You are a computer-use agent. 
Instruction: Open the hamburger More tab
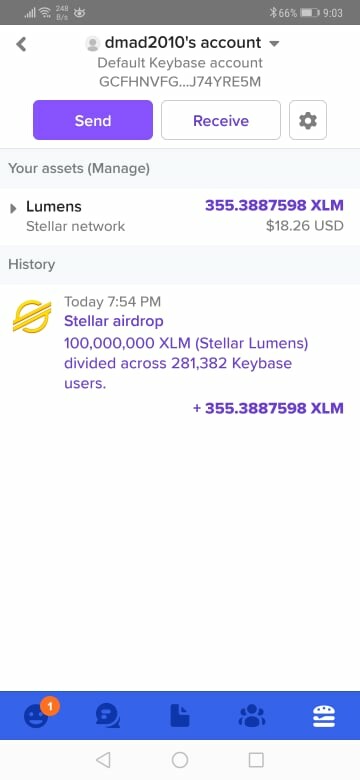pyautogui.click(x=324, y=716)
